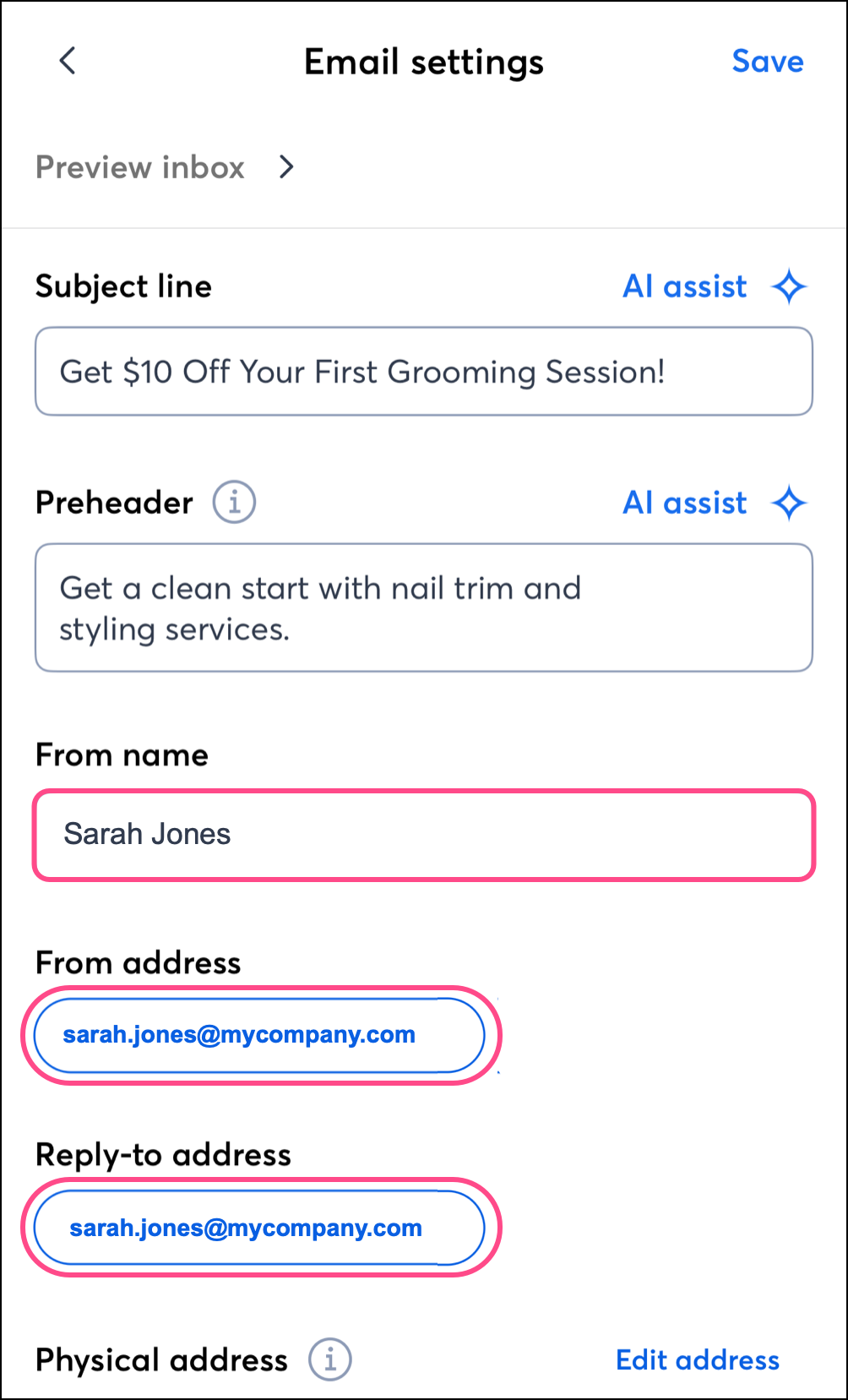Show the Preheader info tooltip
Screen dimensions: 848x1400
pyautogui.click(x=234, y=503)
